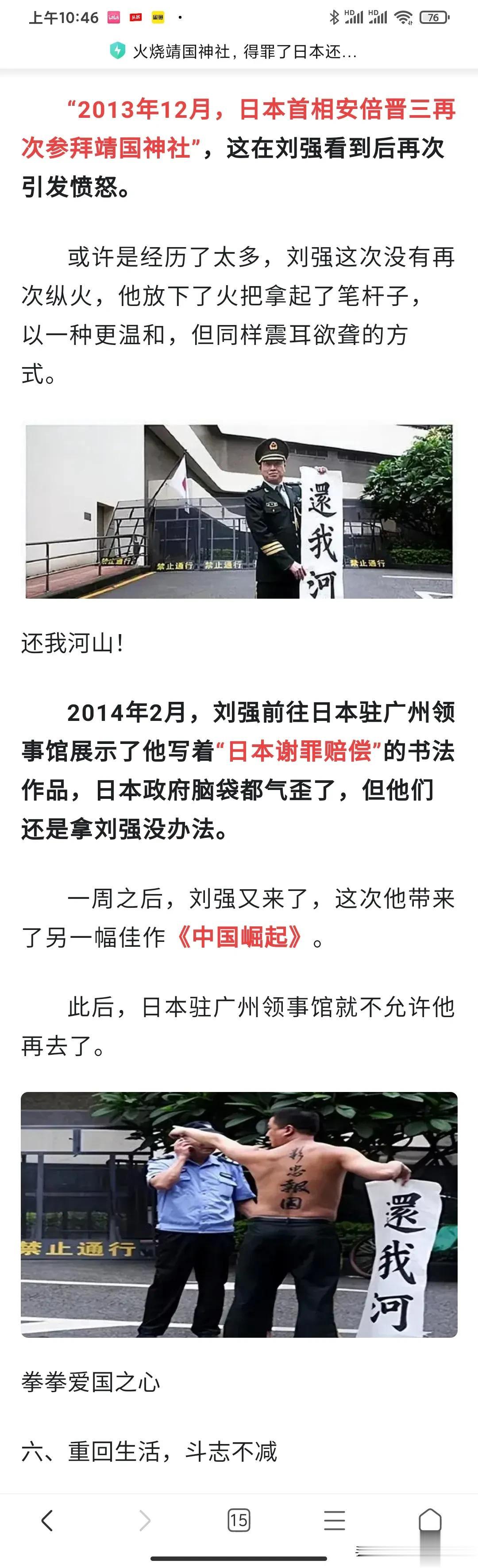The image size is (478, 1568).
Task: Go back to the previous page
Action: [x=47, y=1520]
